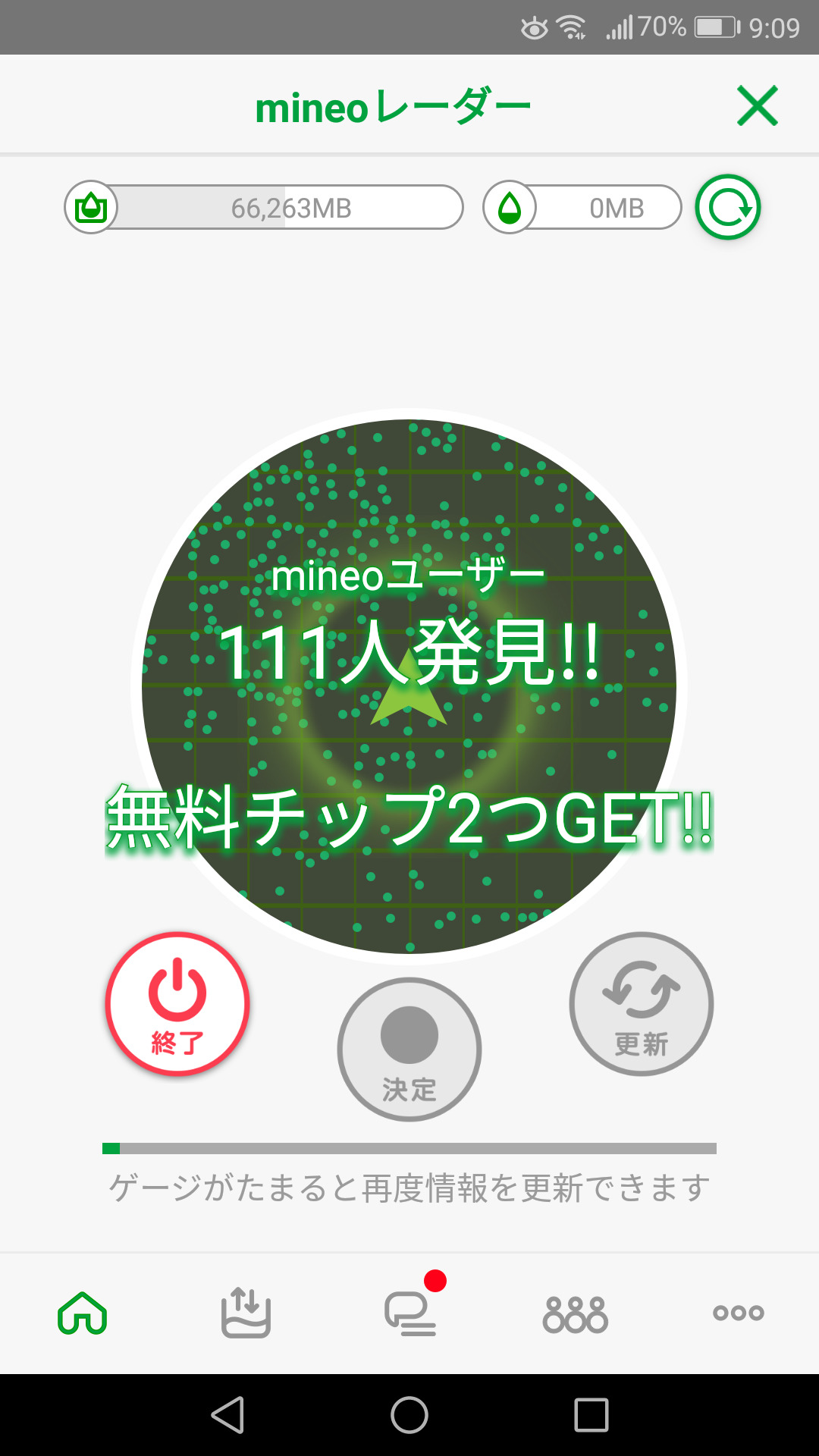Open system recent apps
The height and width of the screenshot is (1456, 819).
[x=591, y=1415]
